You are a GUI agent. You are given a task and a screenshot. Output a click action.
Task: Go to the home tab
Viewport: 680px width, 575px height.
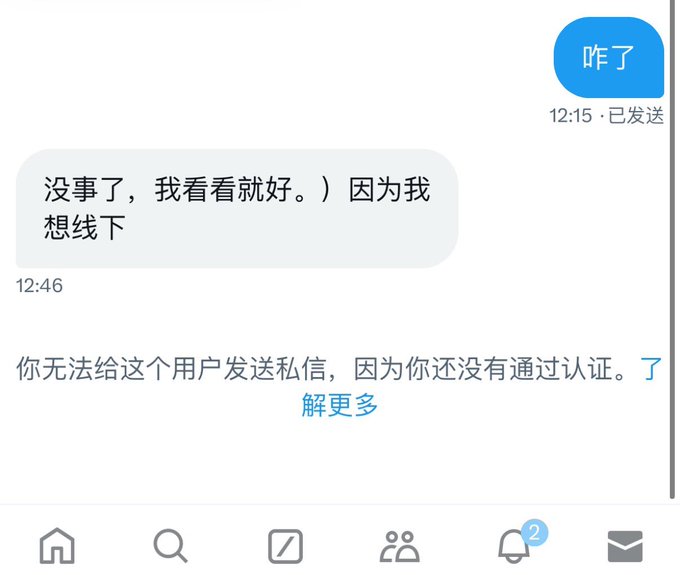point(57,546)
